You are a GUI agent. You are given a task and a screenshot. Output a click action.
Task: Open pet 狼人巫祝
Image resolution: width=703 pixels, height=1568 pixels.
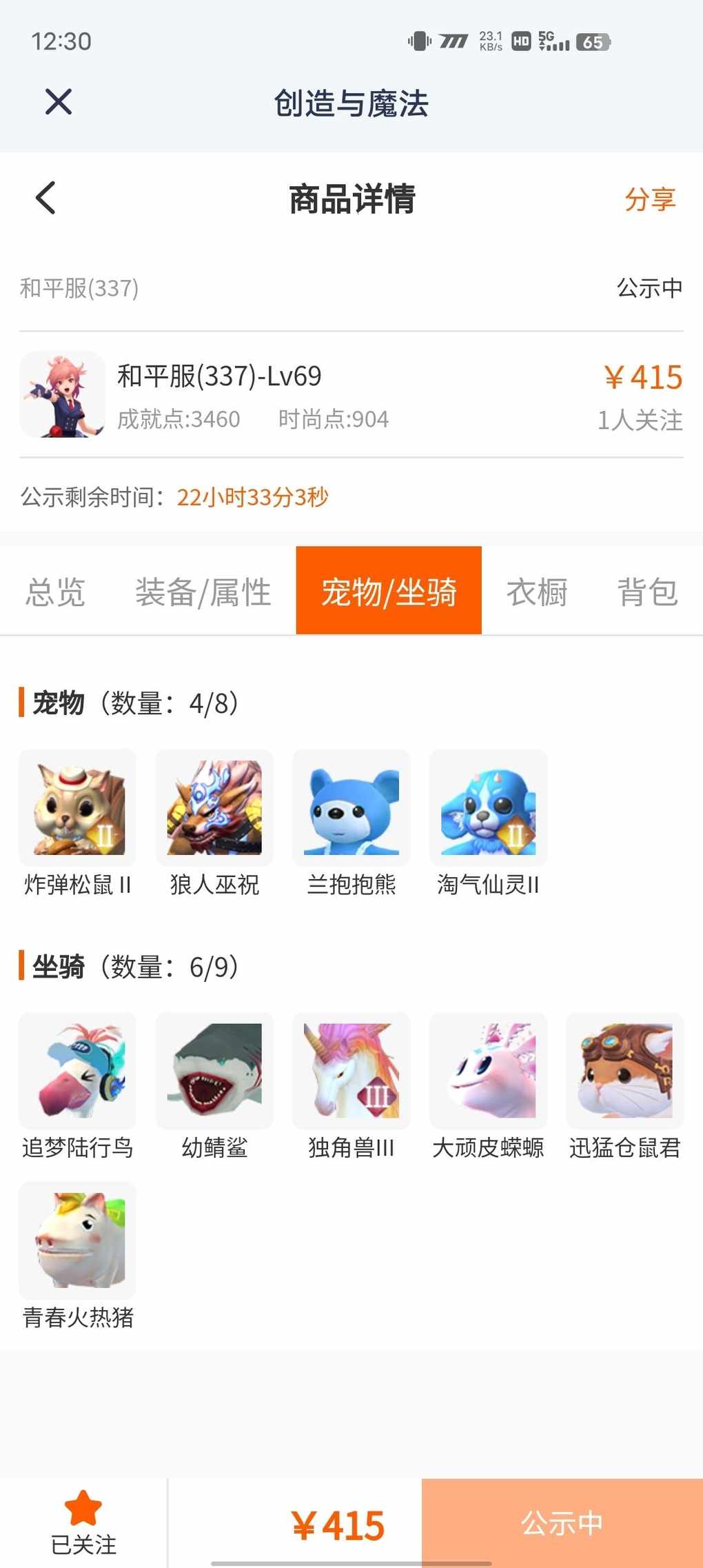pyautogui.click(x=214, y=807)
